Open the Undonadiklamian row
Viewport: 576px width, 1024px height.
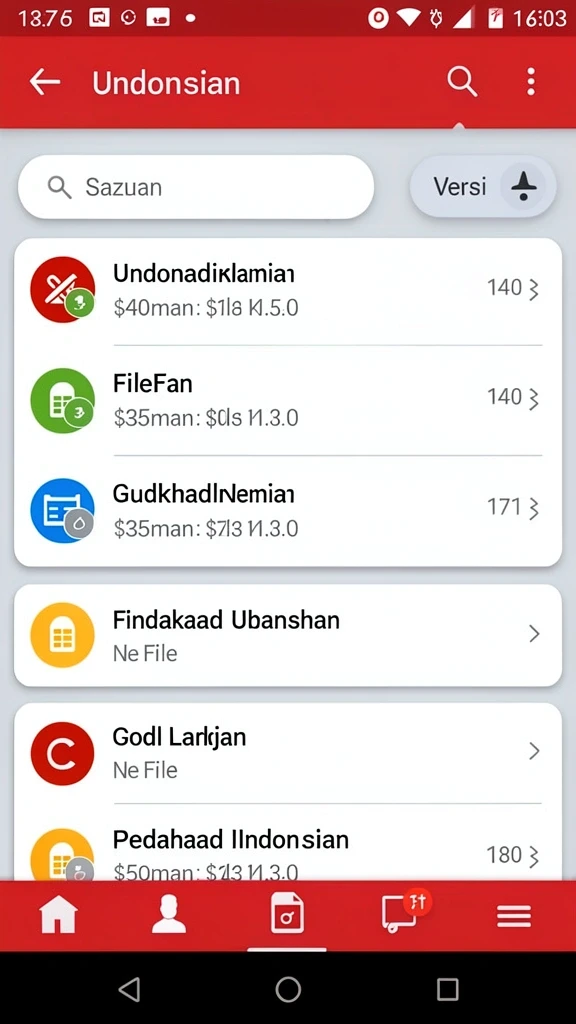(288, 290)
